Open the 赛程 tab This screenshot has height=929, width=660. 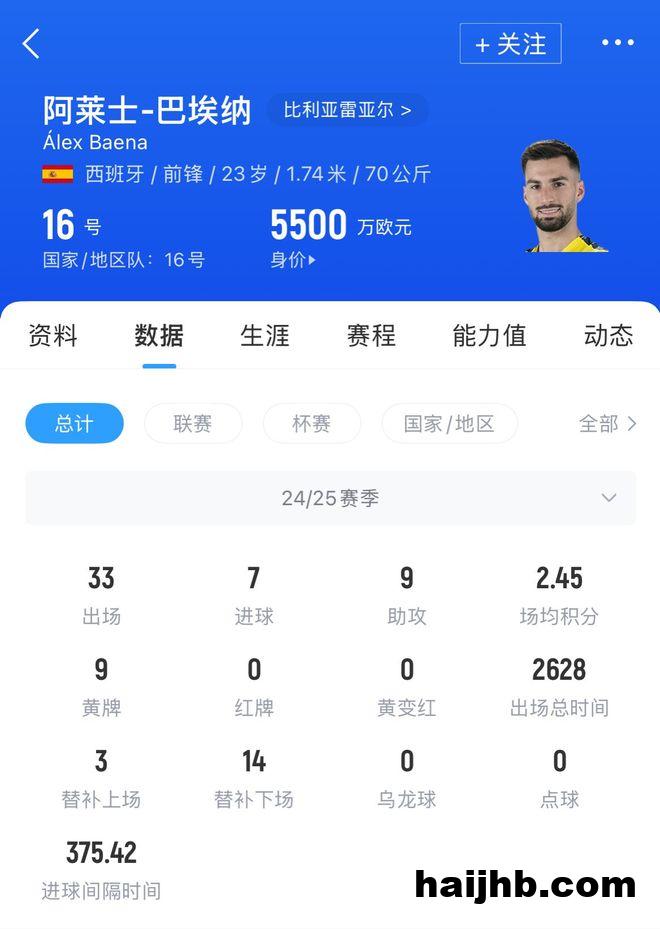(371, 336)
